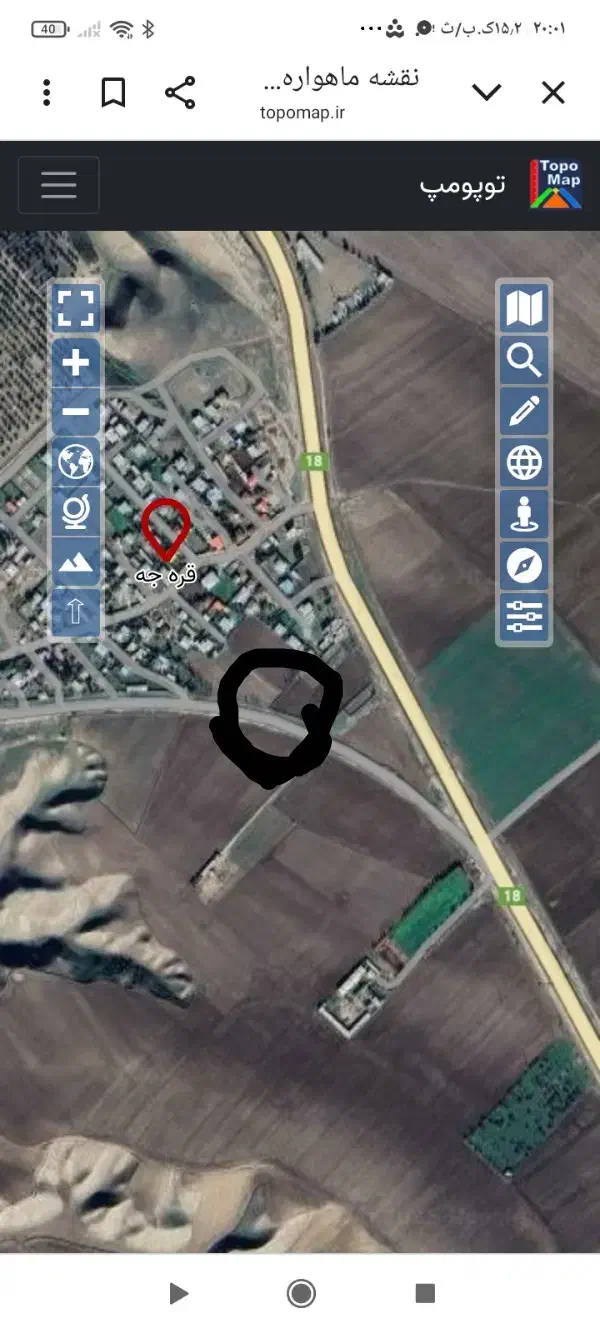The image size is (600, 1333).
Task: Tap the mountain terrain icon
Action: tap(76, 562)
